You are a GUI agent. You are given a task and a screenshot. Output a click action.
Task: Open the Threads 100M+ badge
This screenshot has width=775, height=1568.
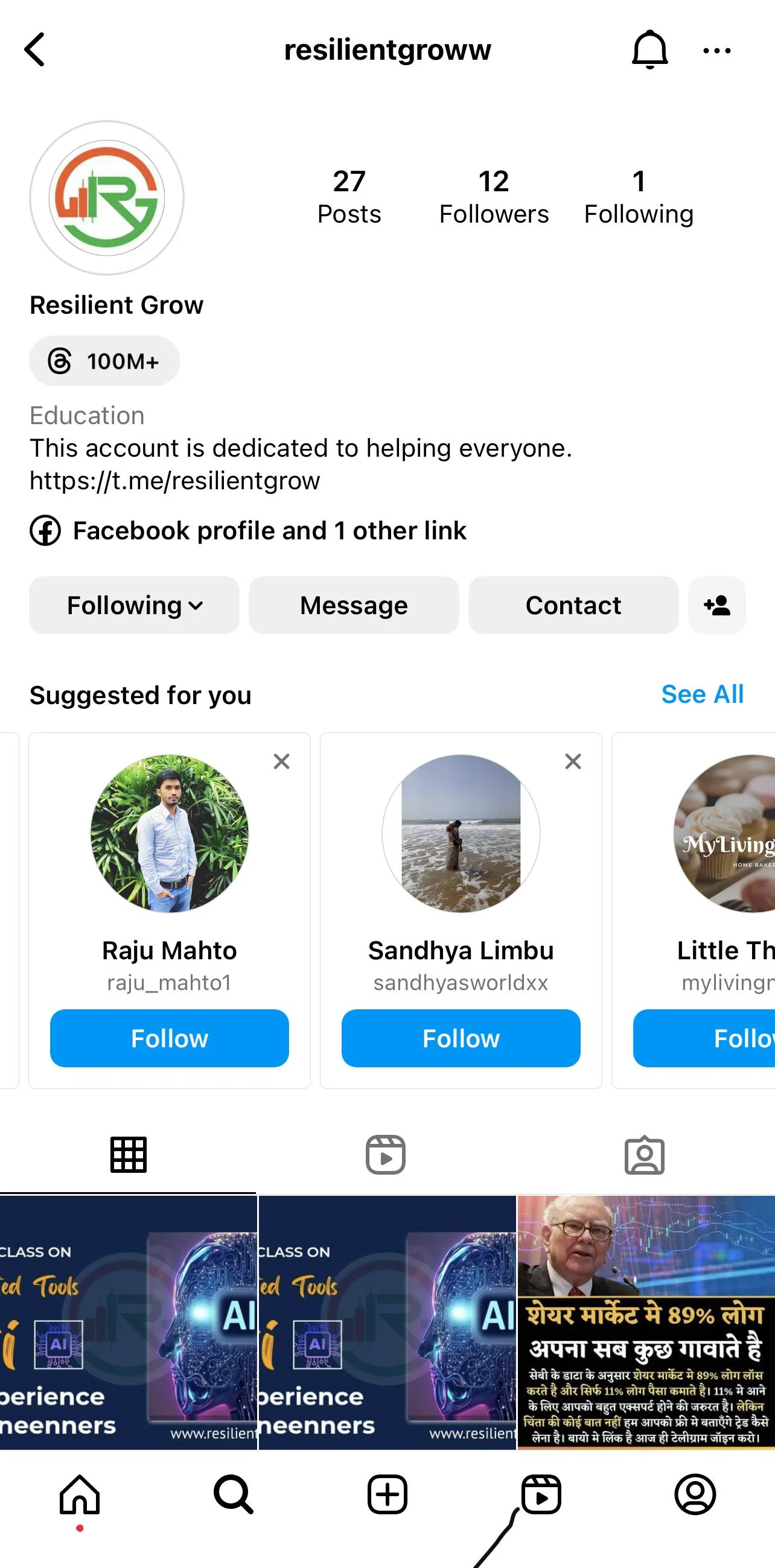pos(104,361)
